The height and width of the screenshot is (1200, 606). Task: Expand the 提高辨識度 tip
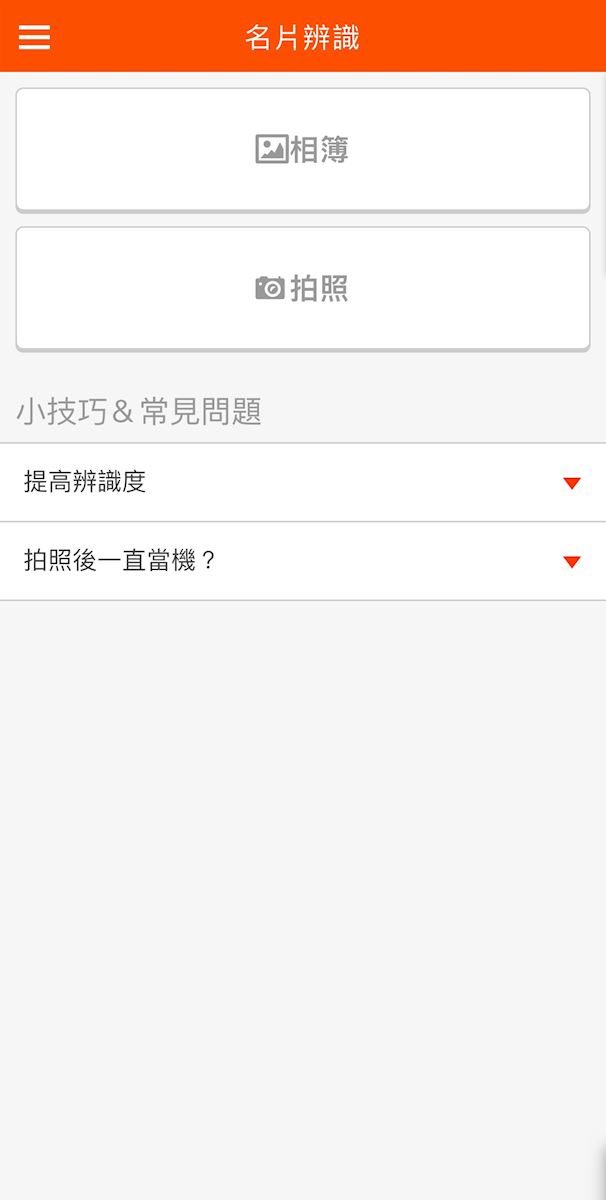tap(302, 482)
